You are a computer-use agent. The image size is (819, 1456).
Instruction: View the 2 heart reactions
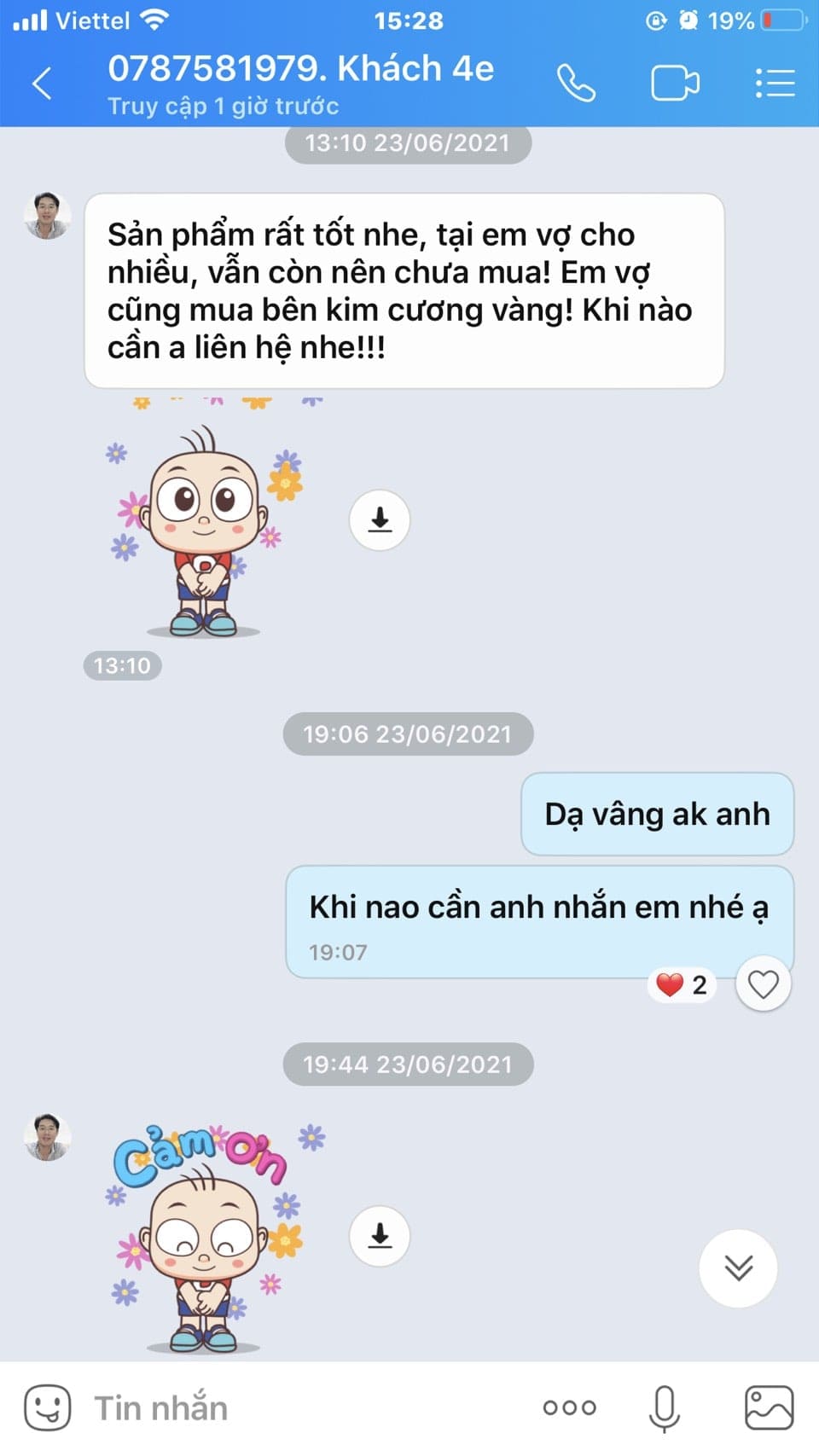point(682,985)
